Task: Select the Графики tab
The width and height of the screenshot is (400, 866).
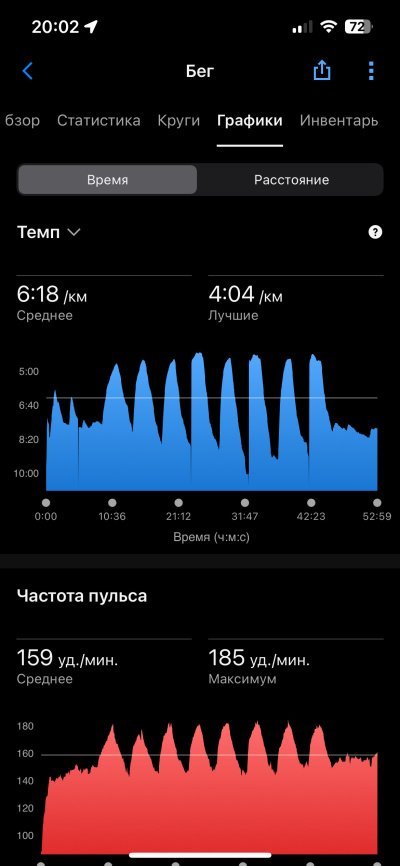Action: pos(250,120)
